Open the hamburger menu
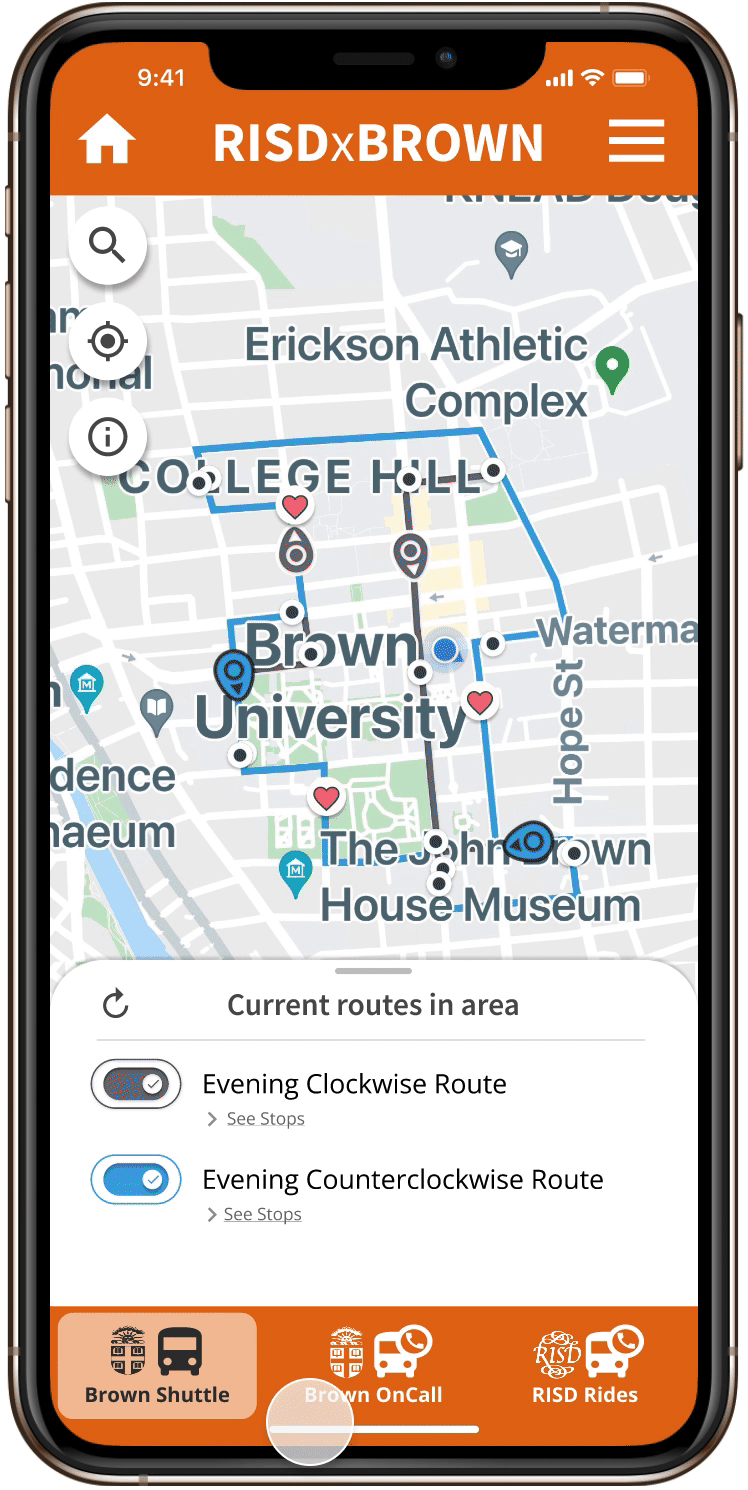Viewport: 748px width, 1490px height. pos(637,141)
